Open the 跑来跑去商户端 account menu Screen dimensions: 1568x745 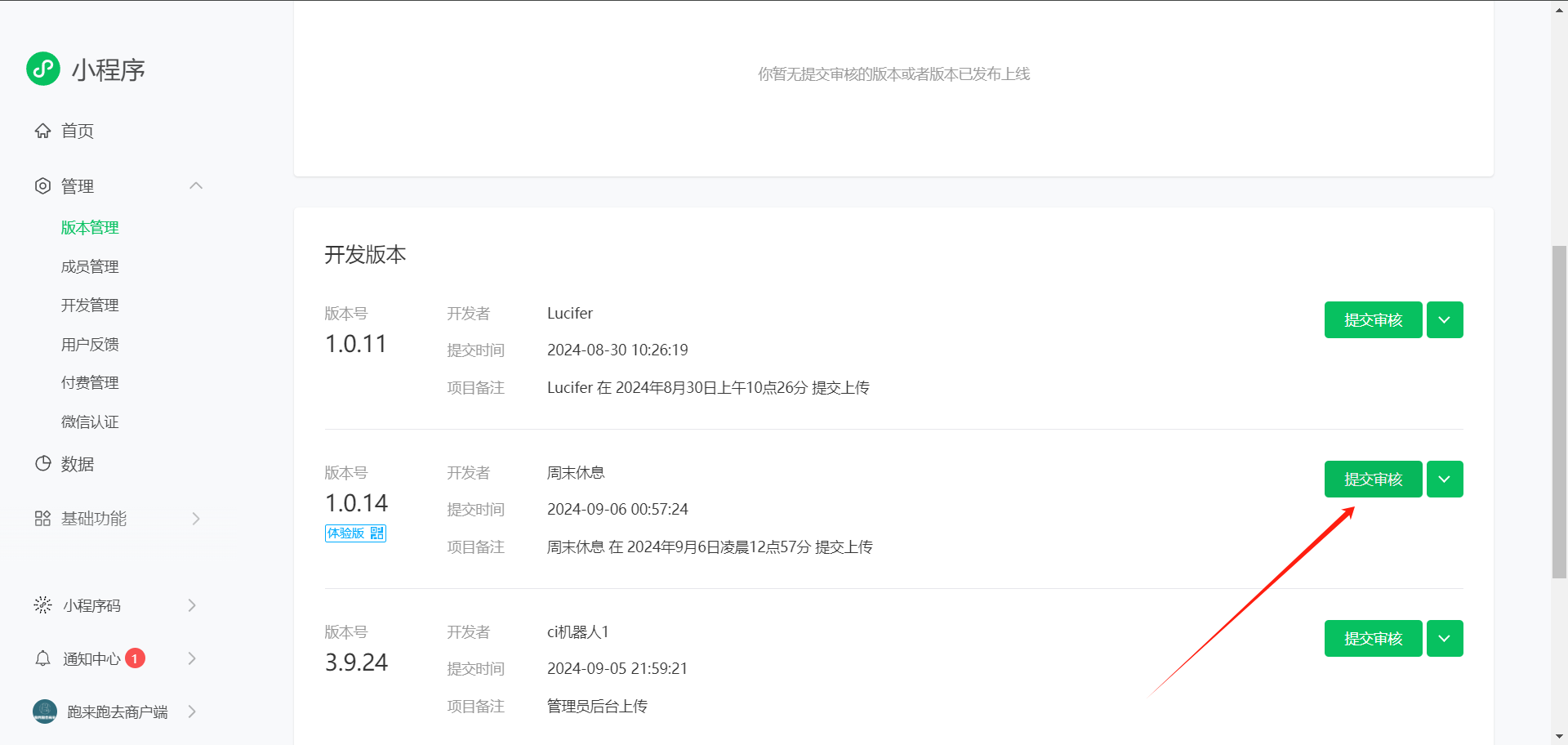[x=118, y=712]
